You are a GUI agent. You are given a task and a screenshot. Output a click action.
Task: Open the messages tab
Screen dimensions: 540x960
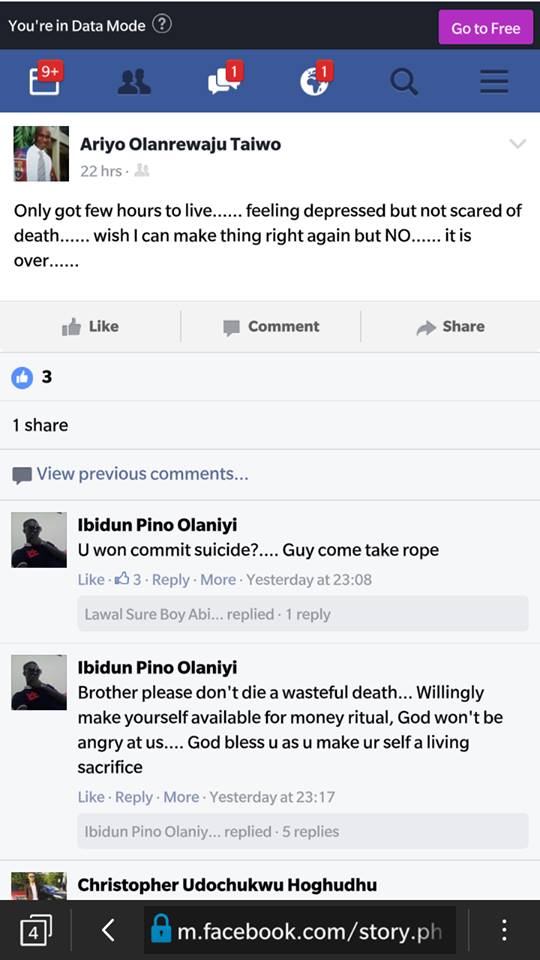pyautogui.click(x=225, y=80)
